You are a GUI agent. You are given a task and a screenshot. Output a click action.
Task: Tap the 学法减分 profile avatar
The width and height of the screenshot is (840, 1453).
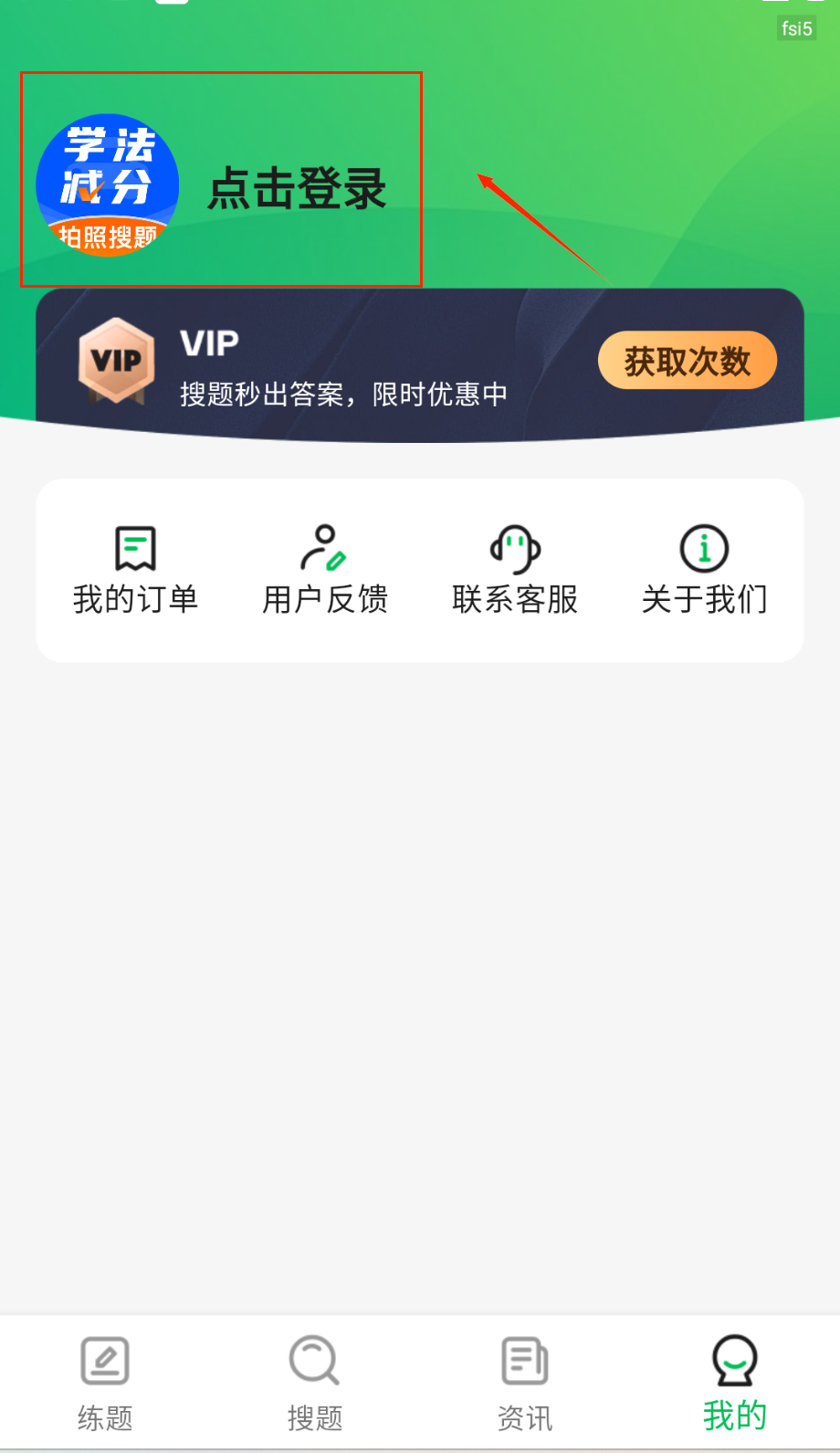(x=108, y=185)
